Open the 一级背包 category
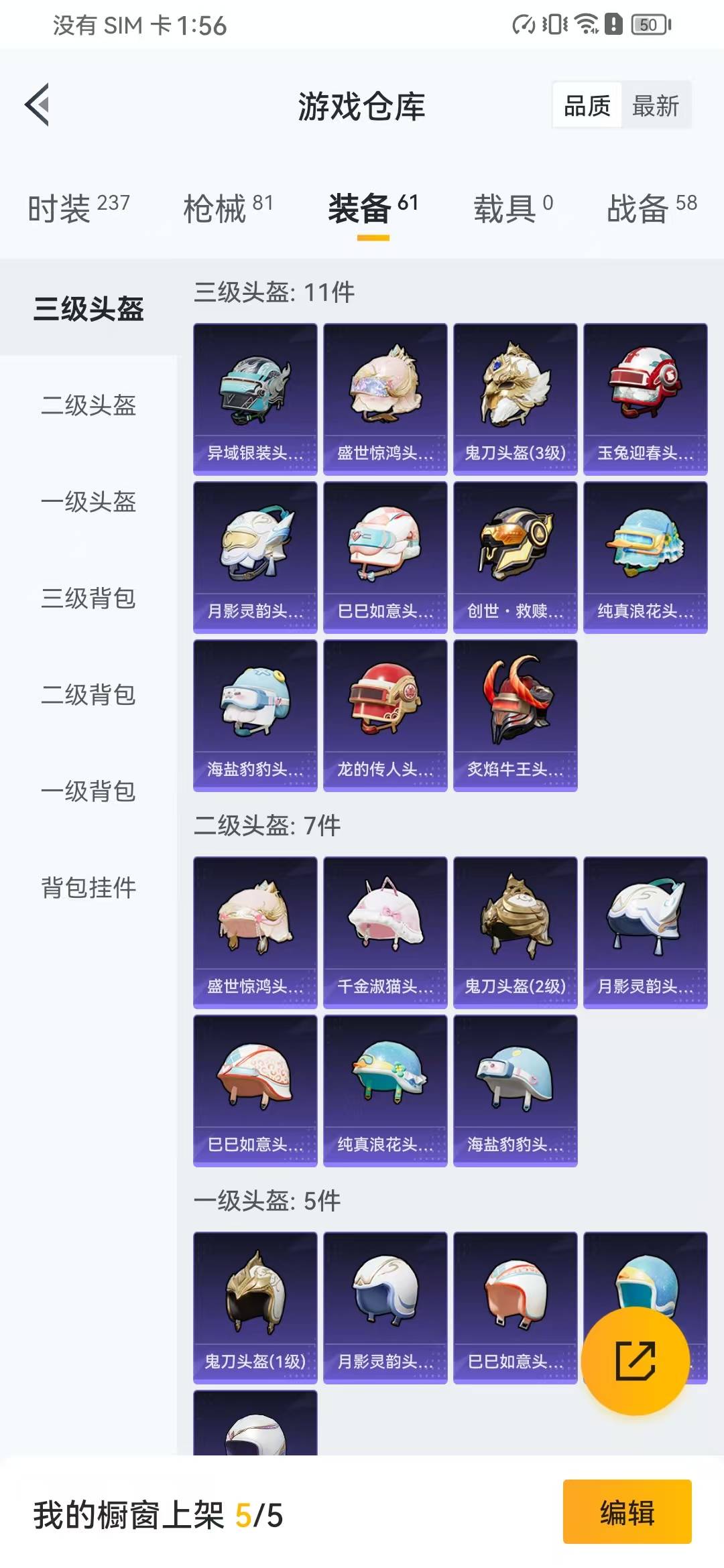The image size is (724, 1568). coord(88,791)
